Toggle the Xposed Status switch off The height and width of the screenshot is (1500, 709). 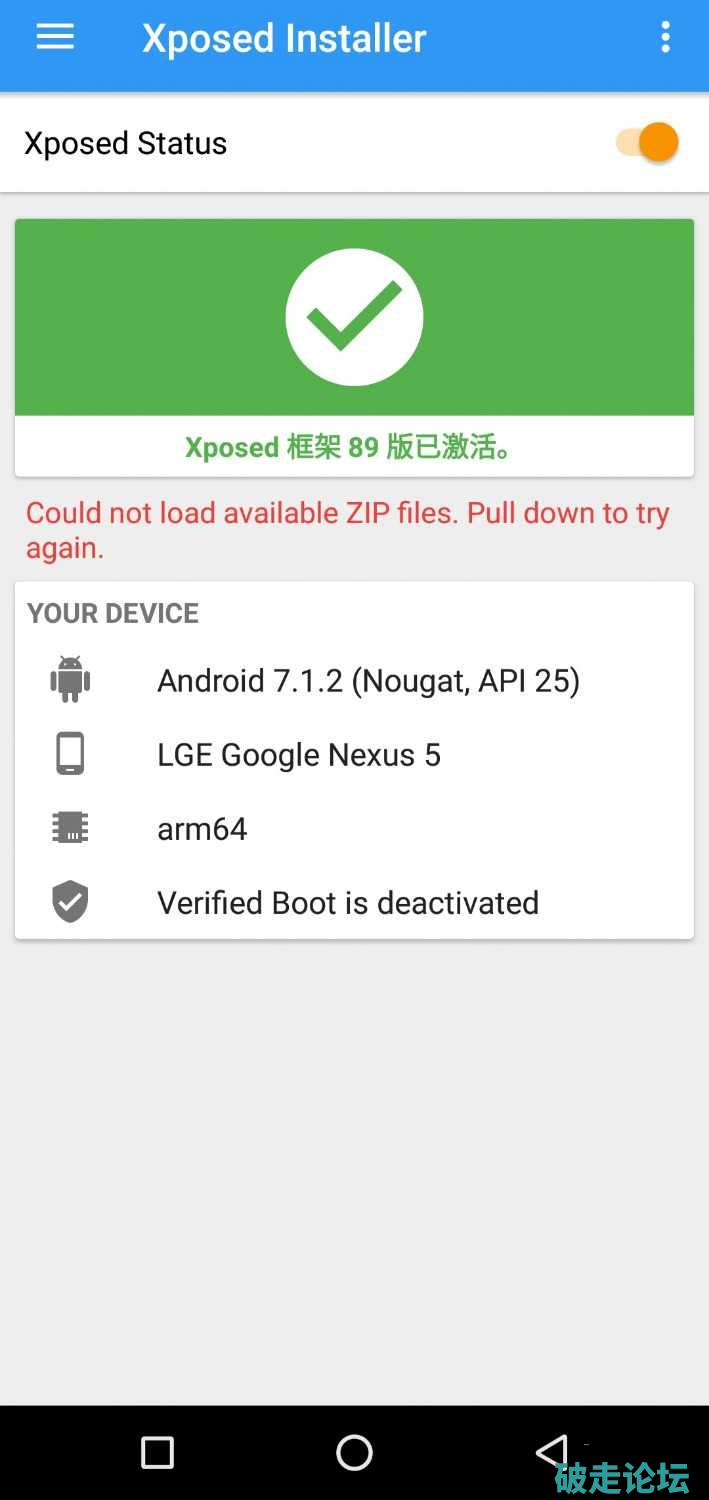coord(648,143)
